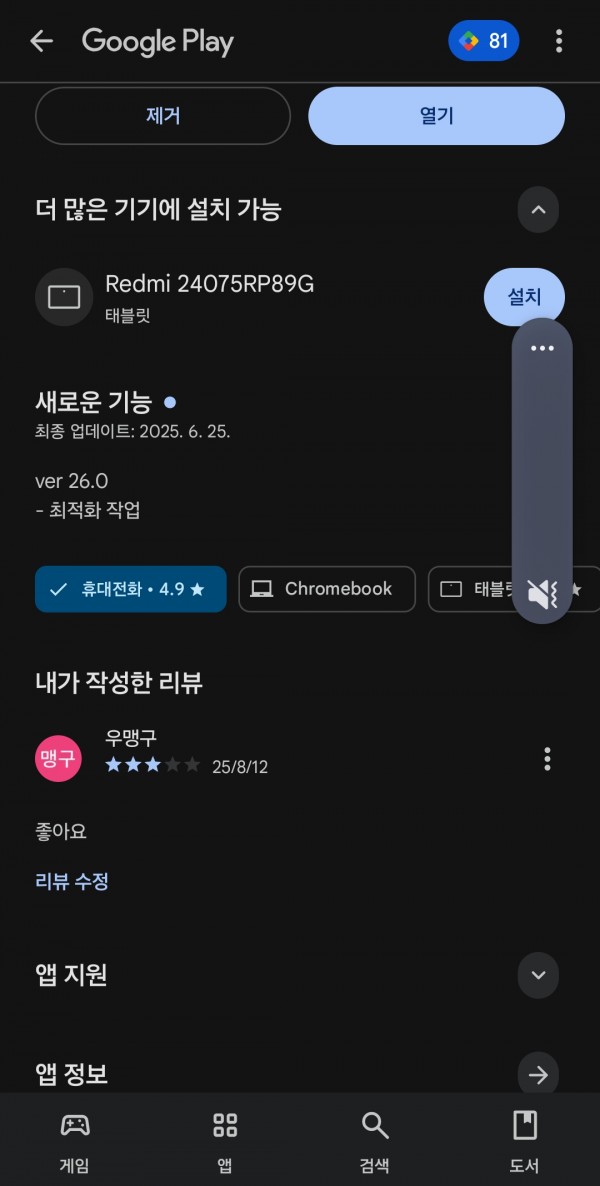Screen dimensions: 600x1186
Task: Install on Redmi 24075RP89G tablet with 설치
Action: [524, 296]
